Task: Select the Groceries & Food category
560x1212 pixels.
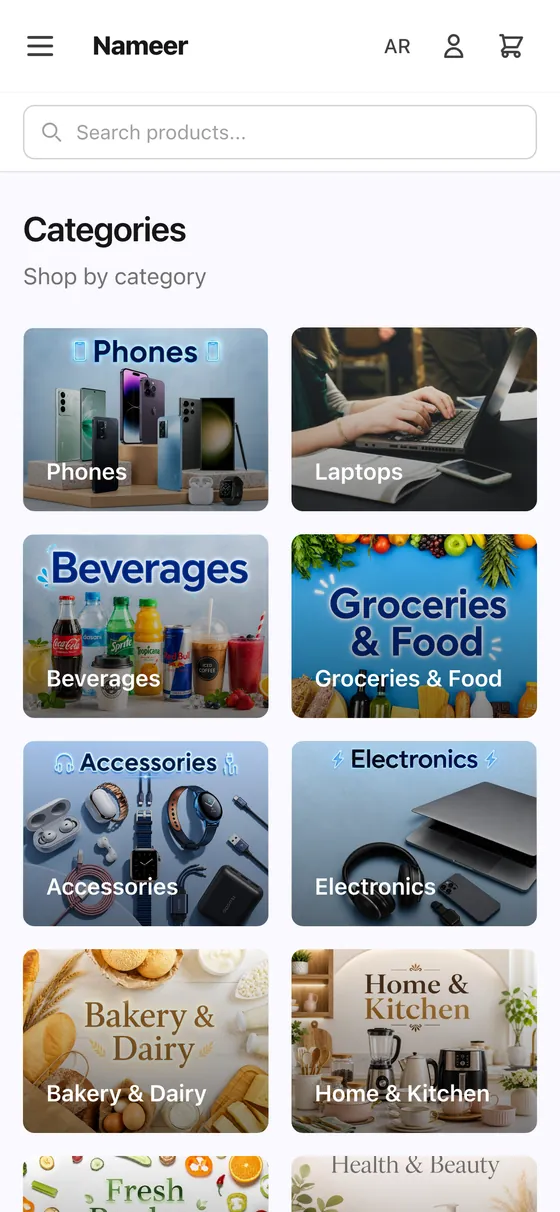Action: (x=414, y=626)
